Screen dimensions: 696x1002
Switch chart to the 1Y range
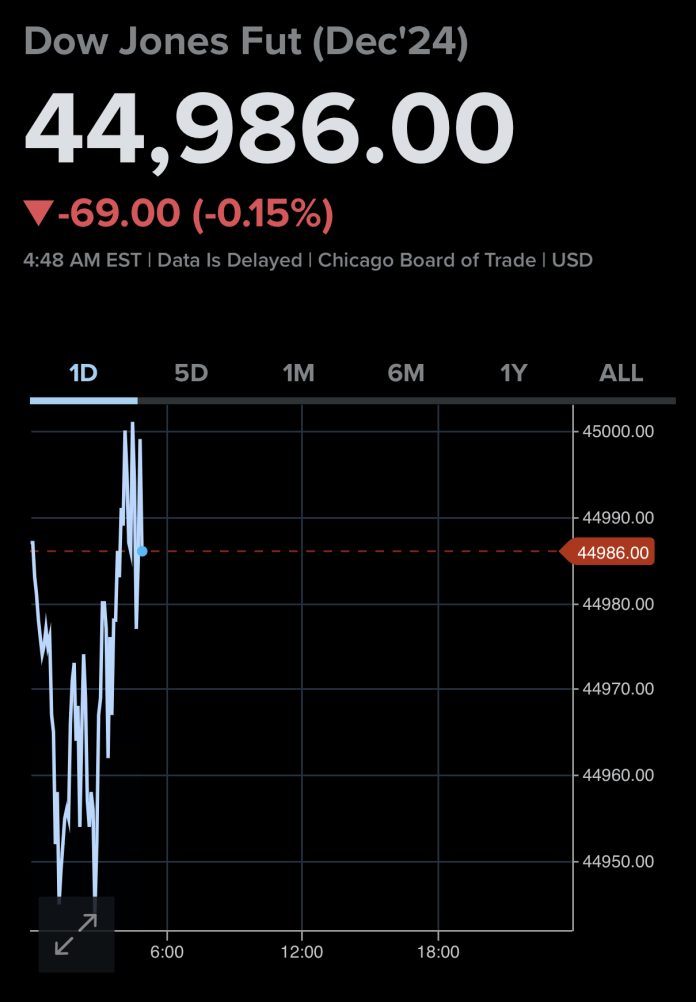[x=513, y=374]
